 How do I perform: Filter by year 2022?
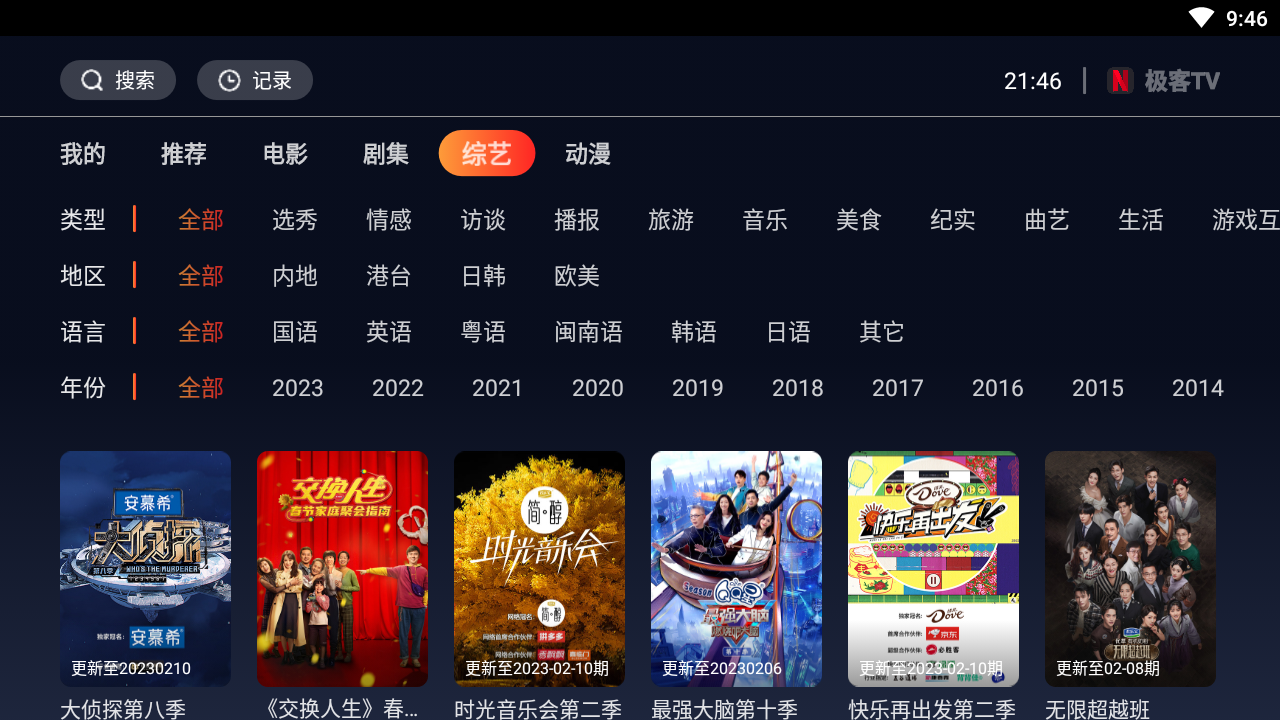[398, 388]
